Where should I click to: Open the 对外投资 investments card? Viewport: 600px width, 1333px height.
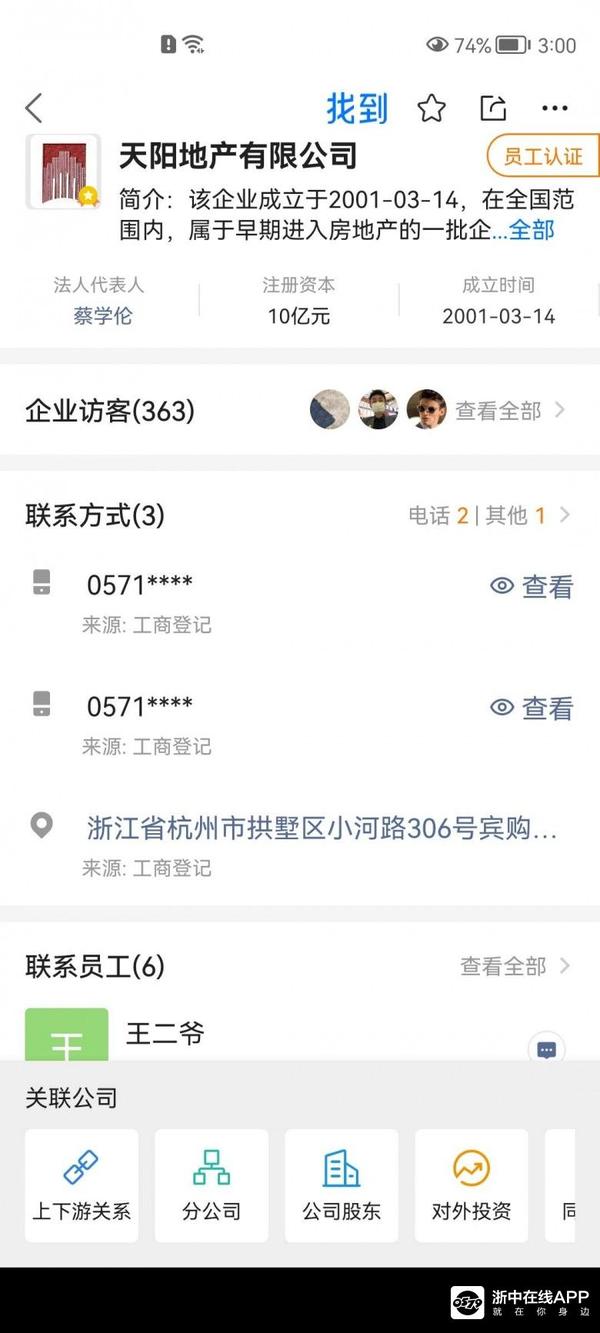(x=471, y=1186)
